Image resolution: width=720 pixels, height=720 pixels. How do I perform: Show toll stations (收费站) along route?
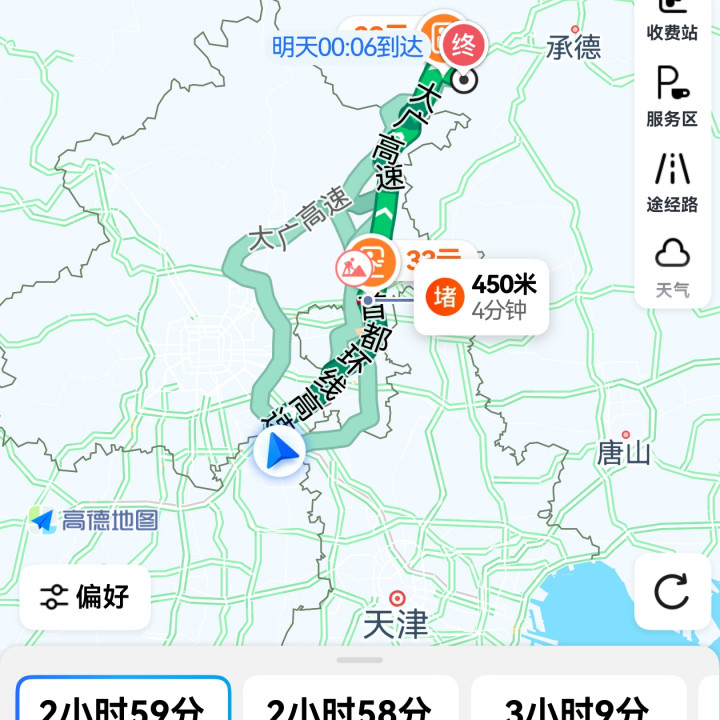click(x=671, y=20)
